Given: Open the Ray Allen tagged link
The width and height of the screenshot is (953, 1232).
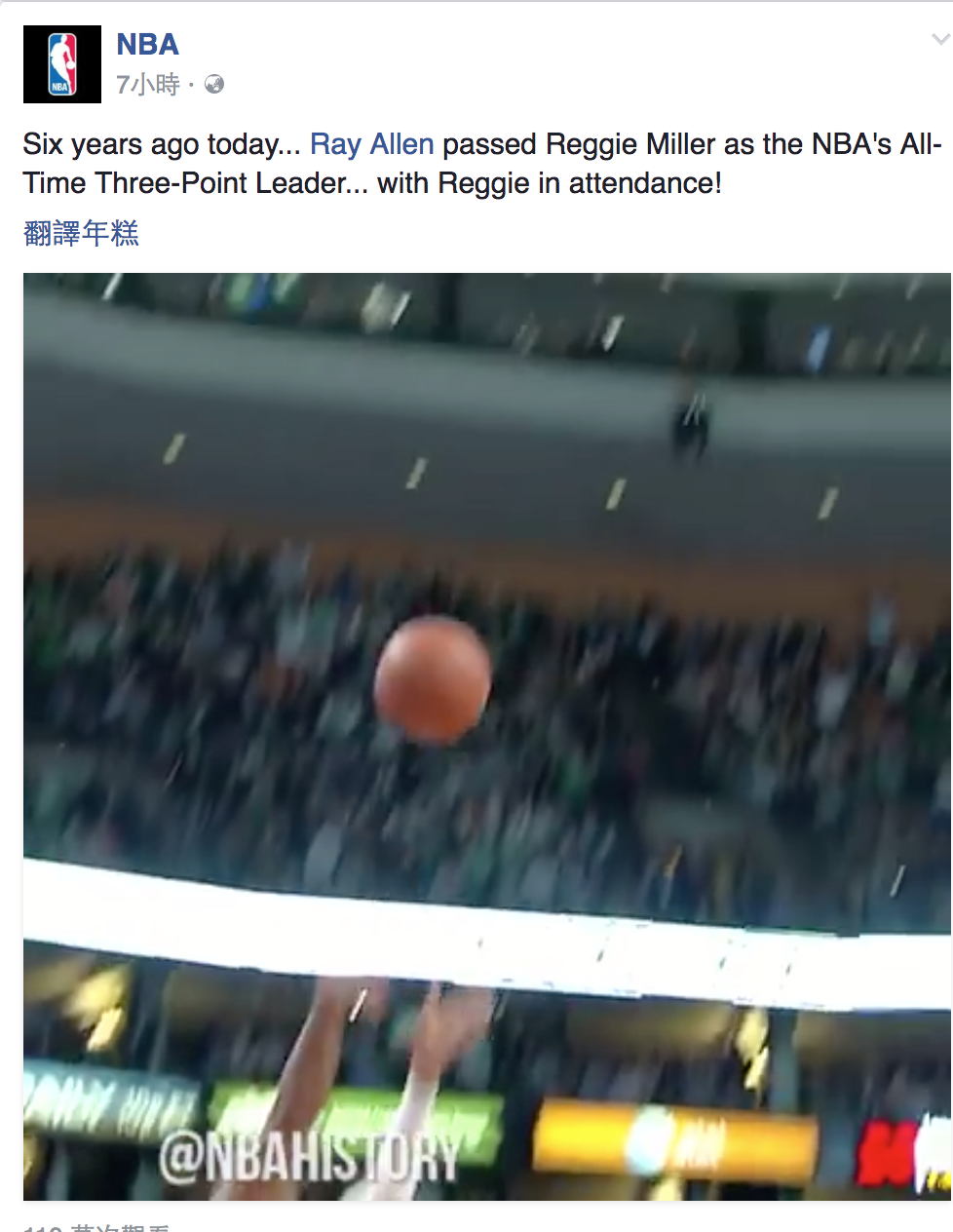Looking at the screenshot, I should click(x=371, y=144).
